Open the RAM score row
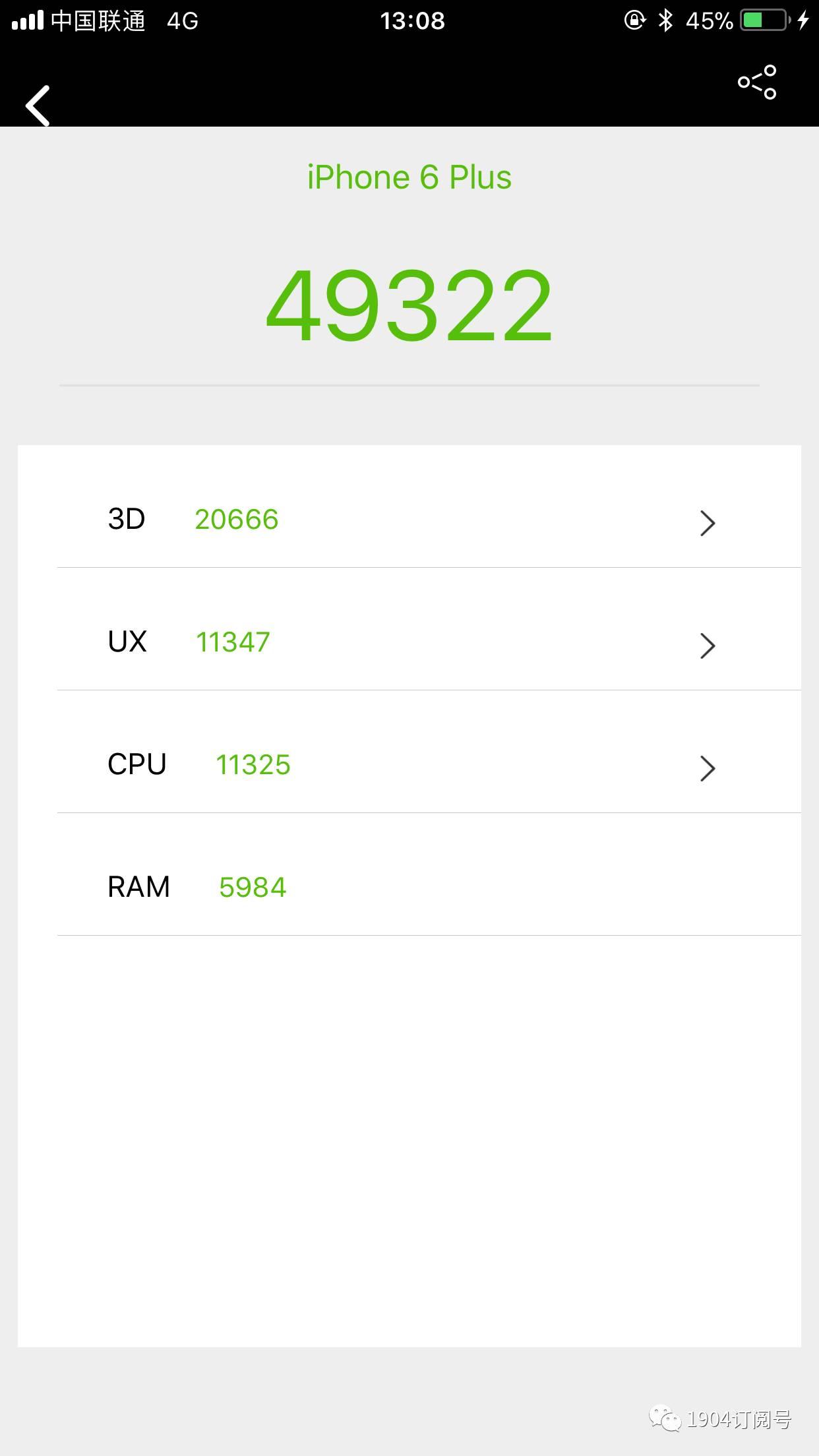Viewport: 819px width, 1456px height. 409,886
